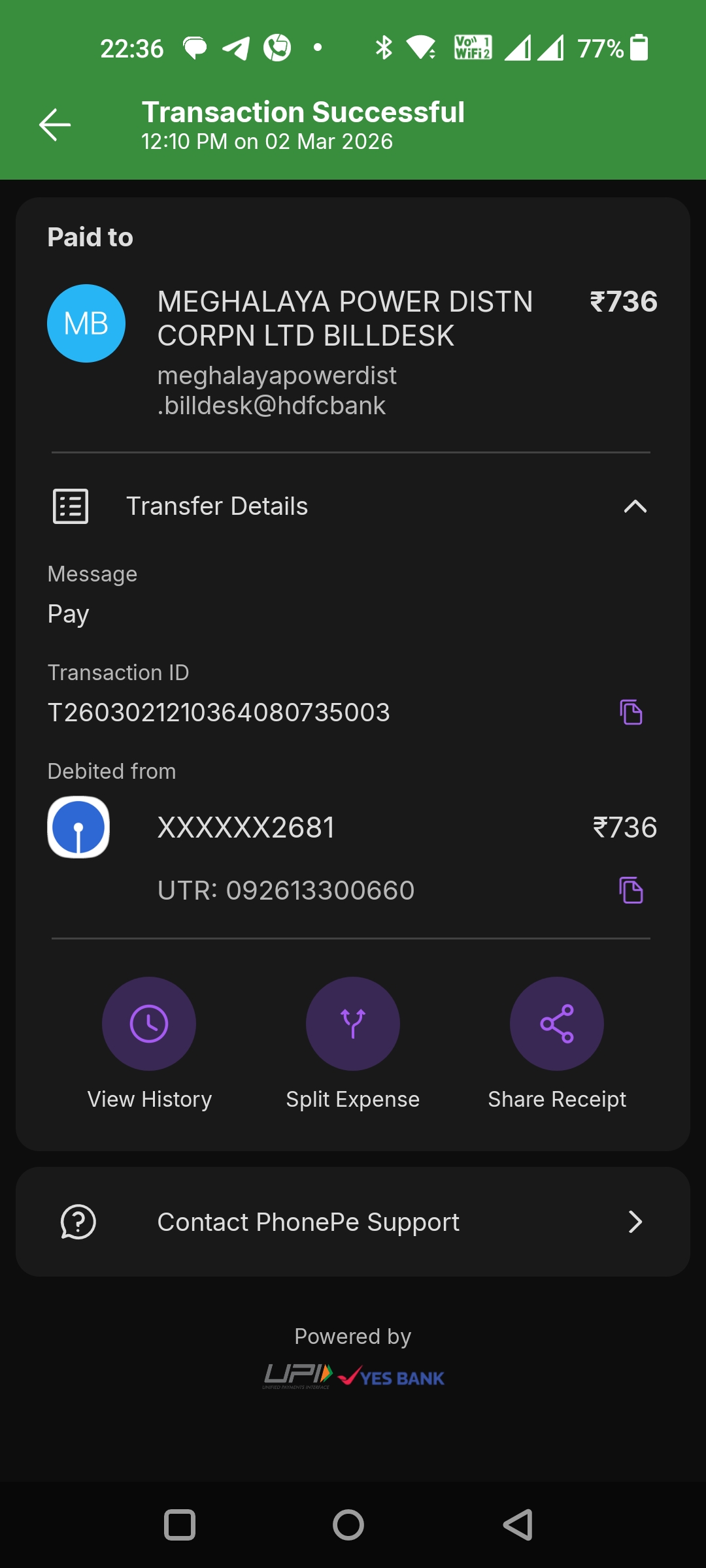Go back using the app bar arrow
706x1568 pixels.
click(x=55, y=125)
